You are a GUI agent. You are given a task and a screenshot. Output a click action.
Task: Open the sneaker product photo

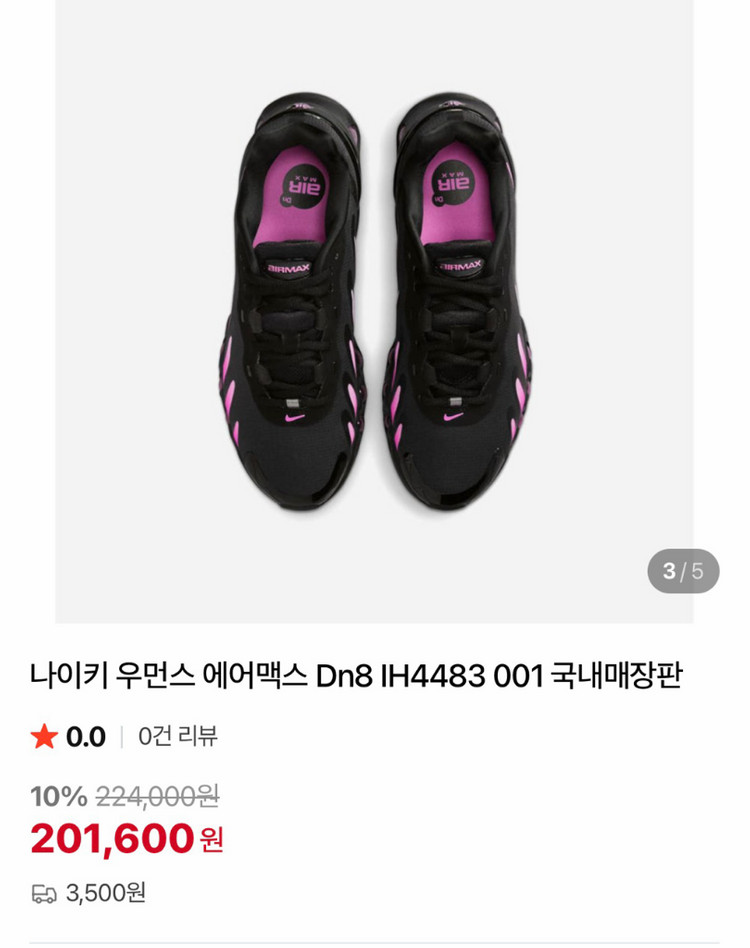coord(375,300)
